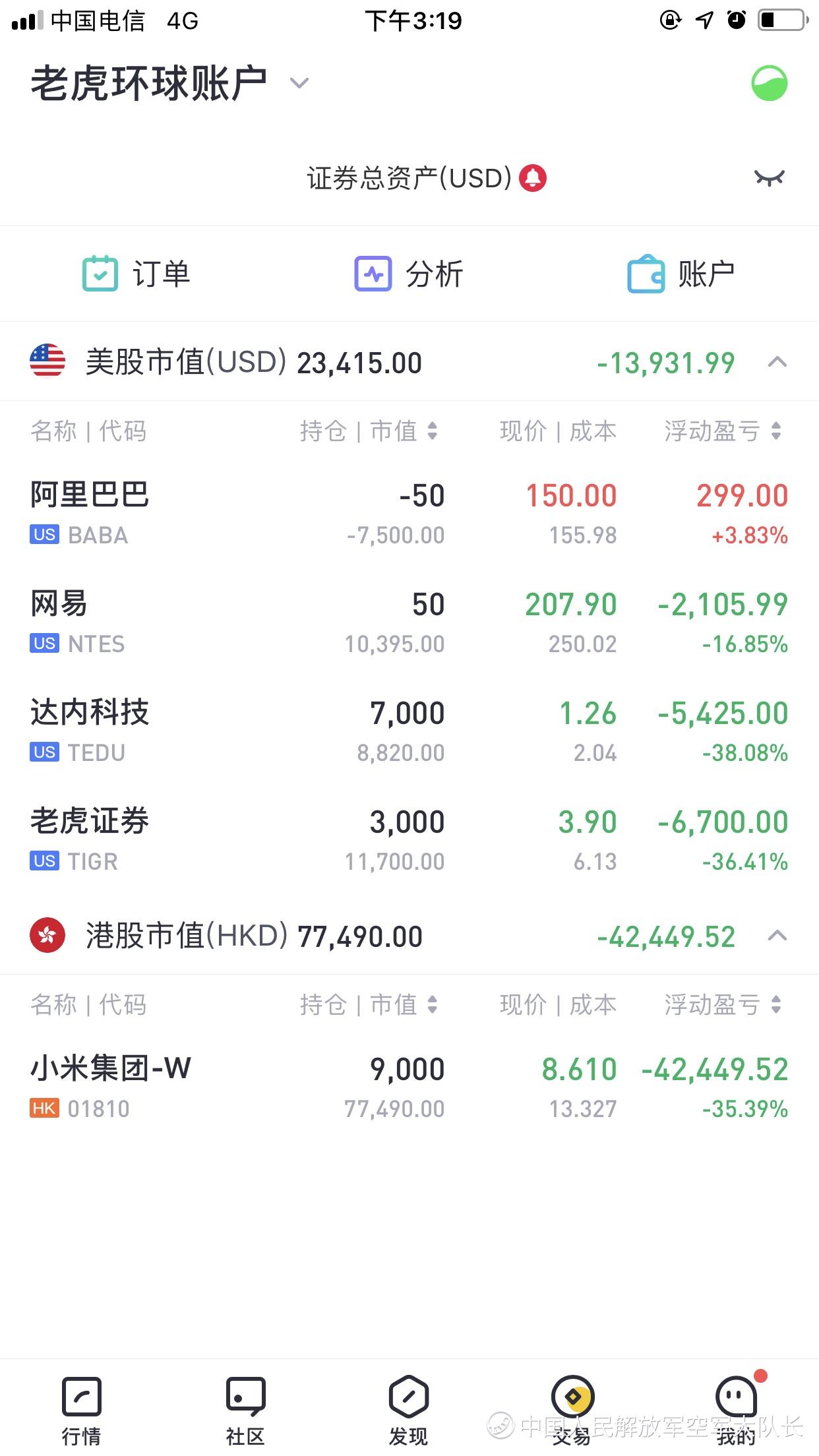Sort US holdings by 浮动盈亏
819x1456 pixels.
tap(723, 431)
